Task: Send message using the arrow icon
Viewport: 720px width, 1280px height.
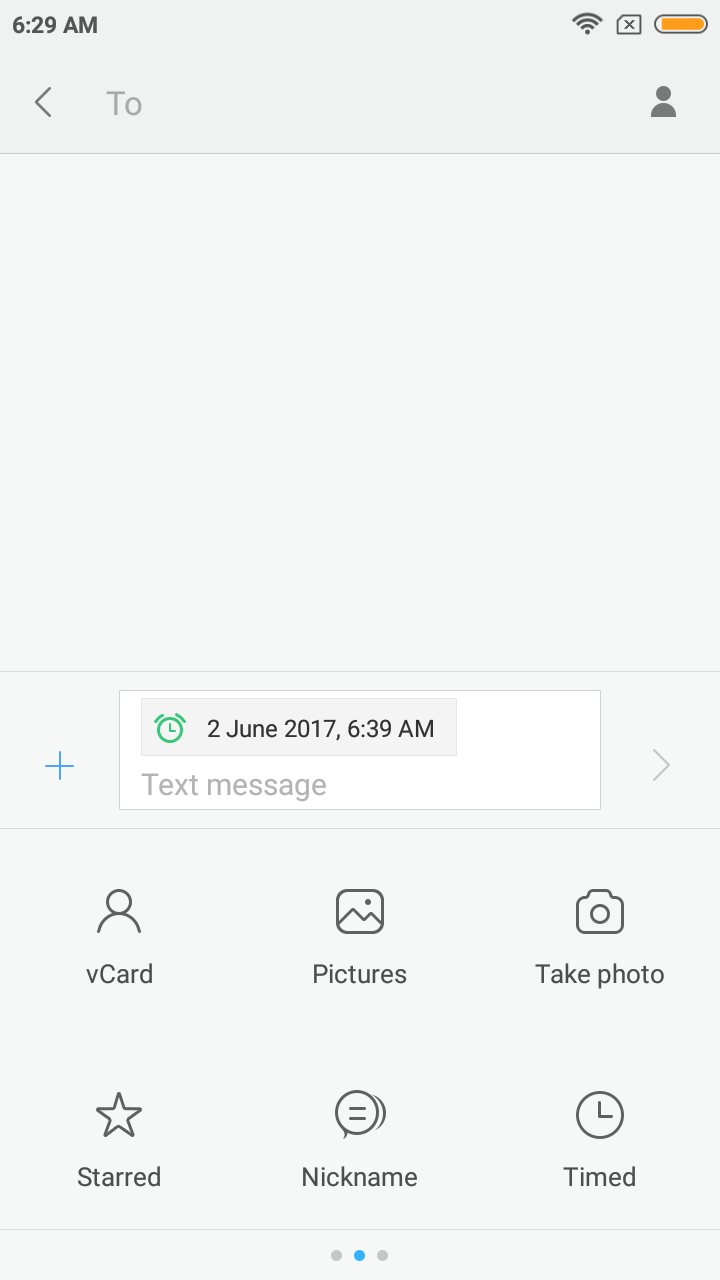Action: [661, 766]
